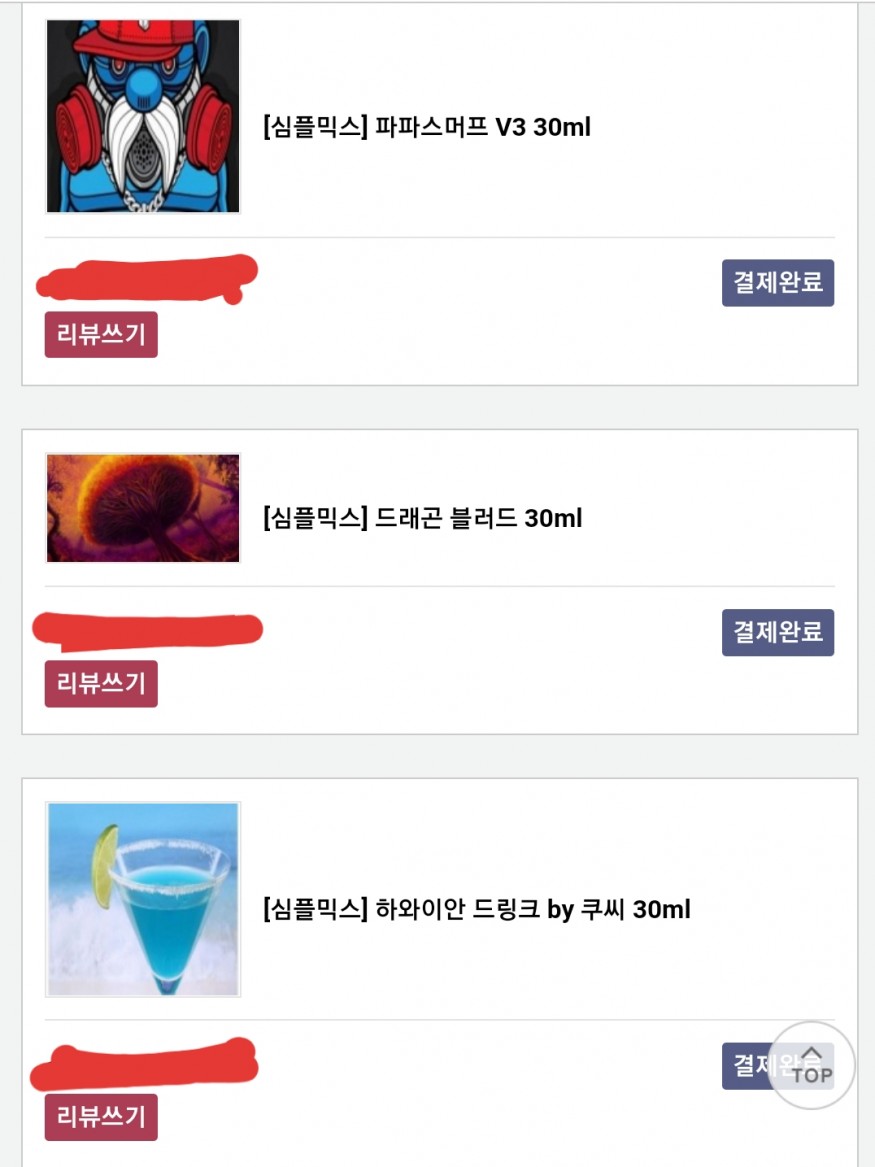Image resolution: width=875 pixels, height=1167 pixels.
Task: Open the 하와이안 드링크 cocktail image
Action: pyautogui.click(x=143, y=899)
